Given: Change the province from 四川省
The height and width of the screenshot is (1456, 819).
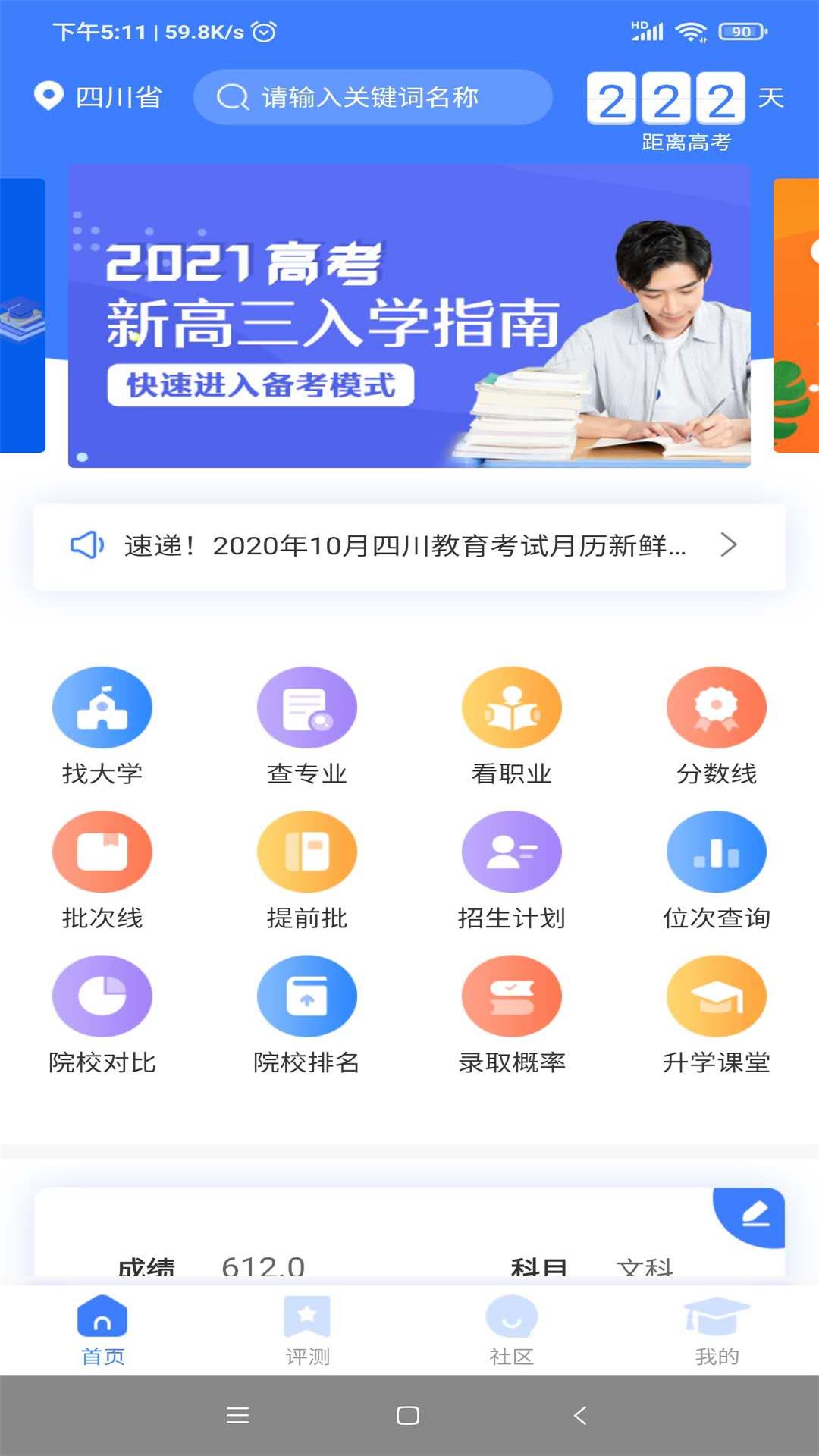Looking at the screenshot, I should coord(99,97).
